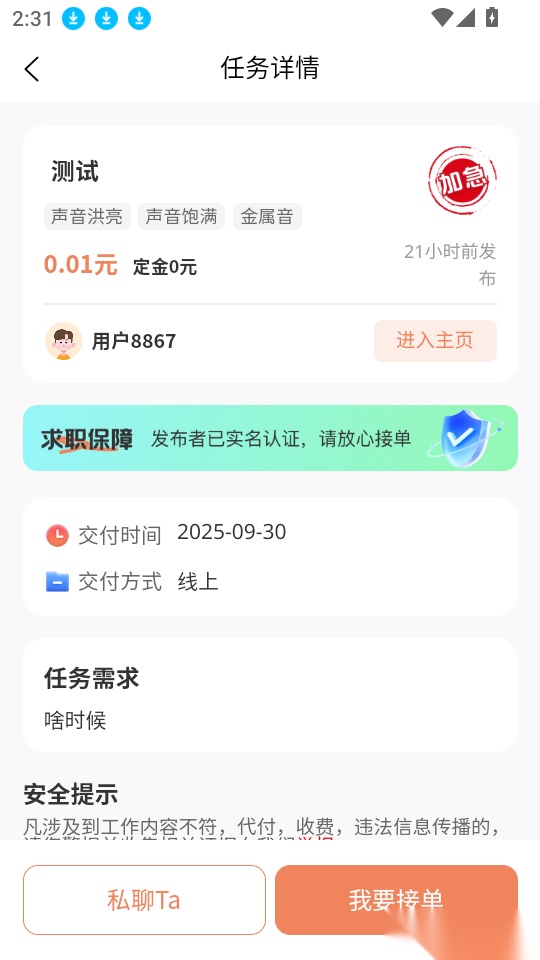
Task: View the 用户8867 avatar profile
Action: click(64, 341)
